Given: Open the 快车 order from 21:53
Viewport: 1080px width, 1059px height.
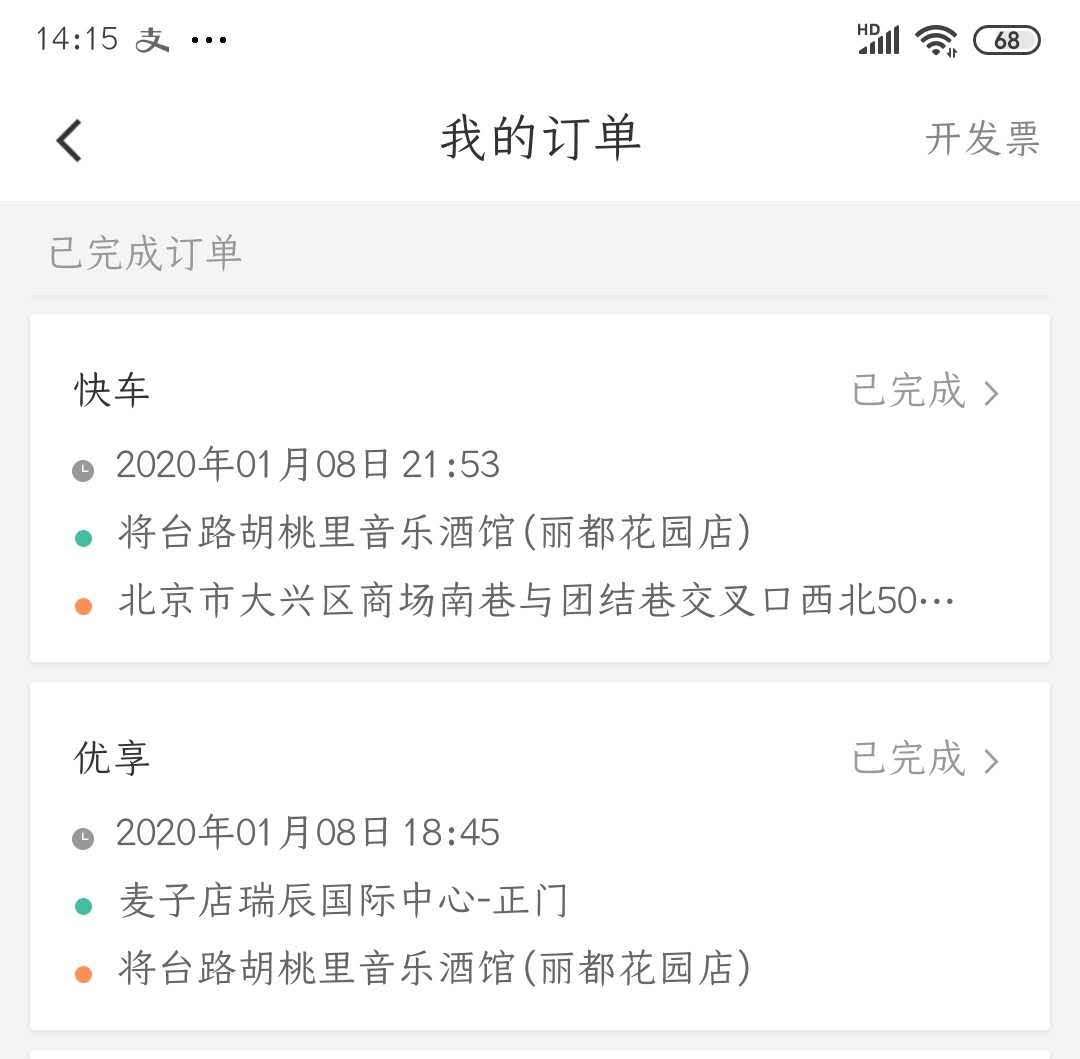Looking at the screenshot, I should (x=540, y=488).
